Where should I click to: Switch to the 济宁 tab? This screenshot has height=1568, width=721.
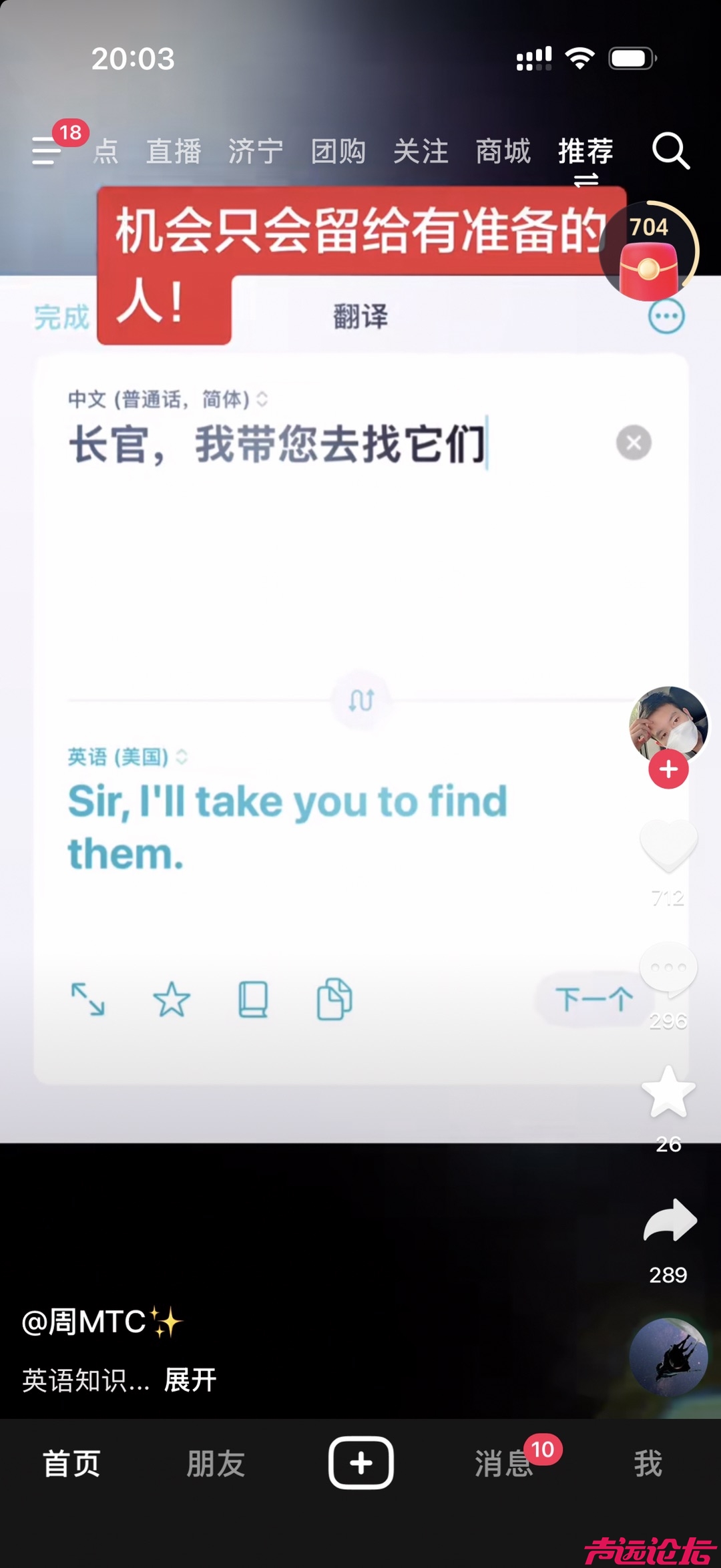tap(256, 152)
